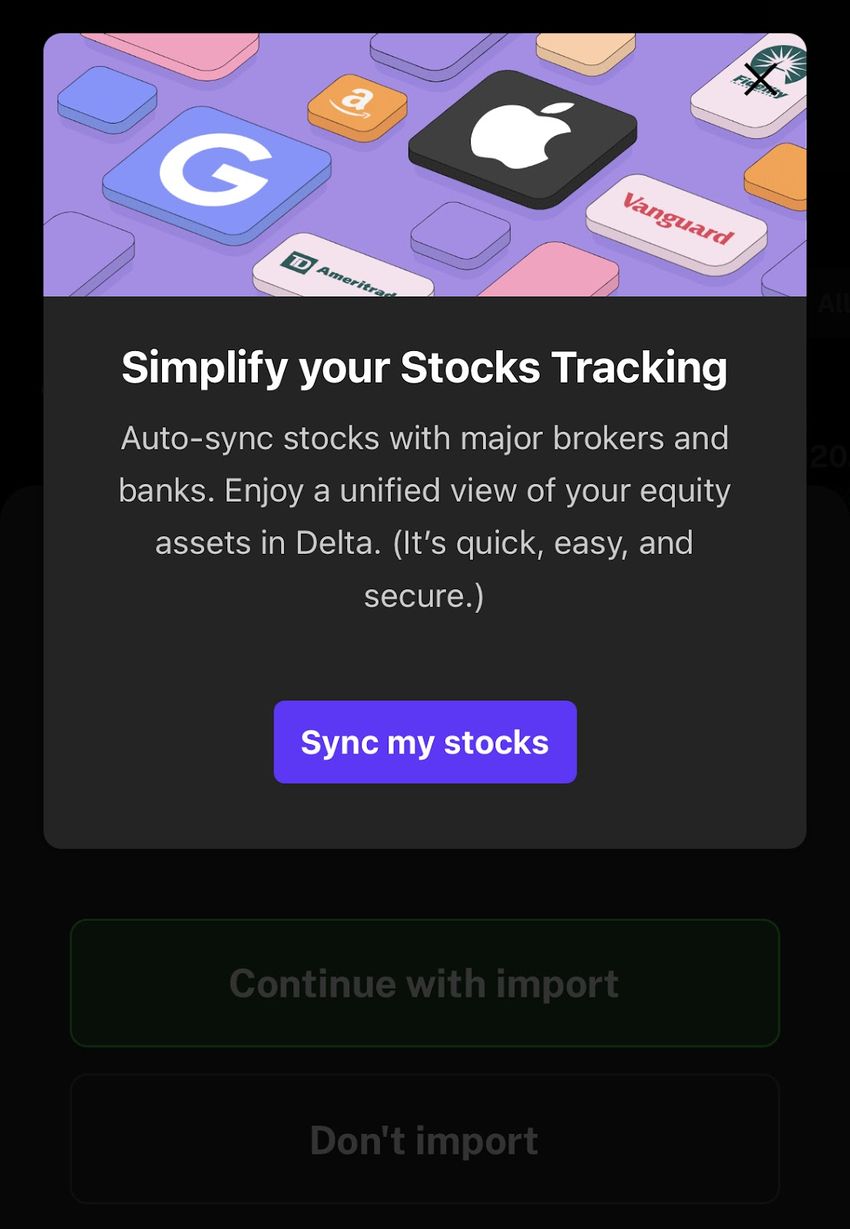Tap the Sync my stocks button
This screenshot has width=850, height=1229.
pos(425,742)
